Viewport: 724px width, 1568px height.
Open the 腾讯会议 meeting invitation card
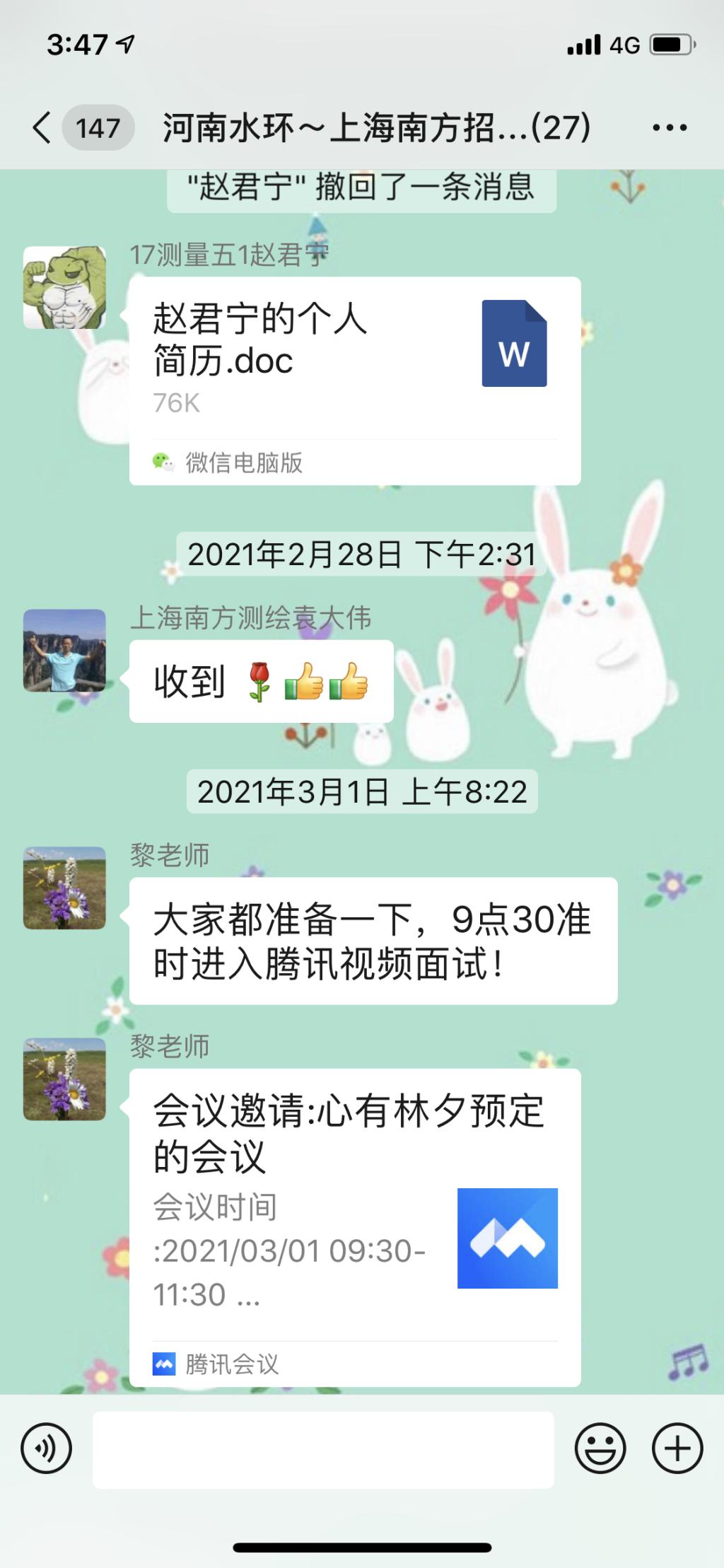pyautogui.click(x=354, y=1226)
